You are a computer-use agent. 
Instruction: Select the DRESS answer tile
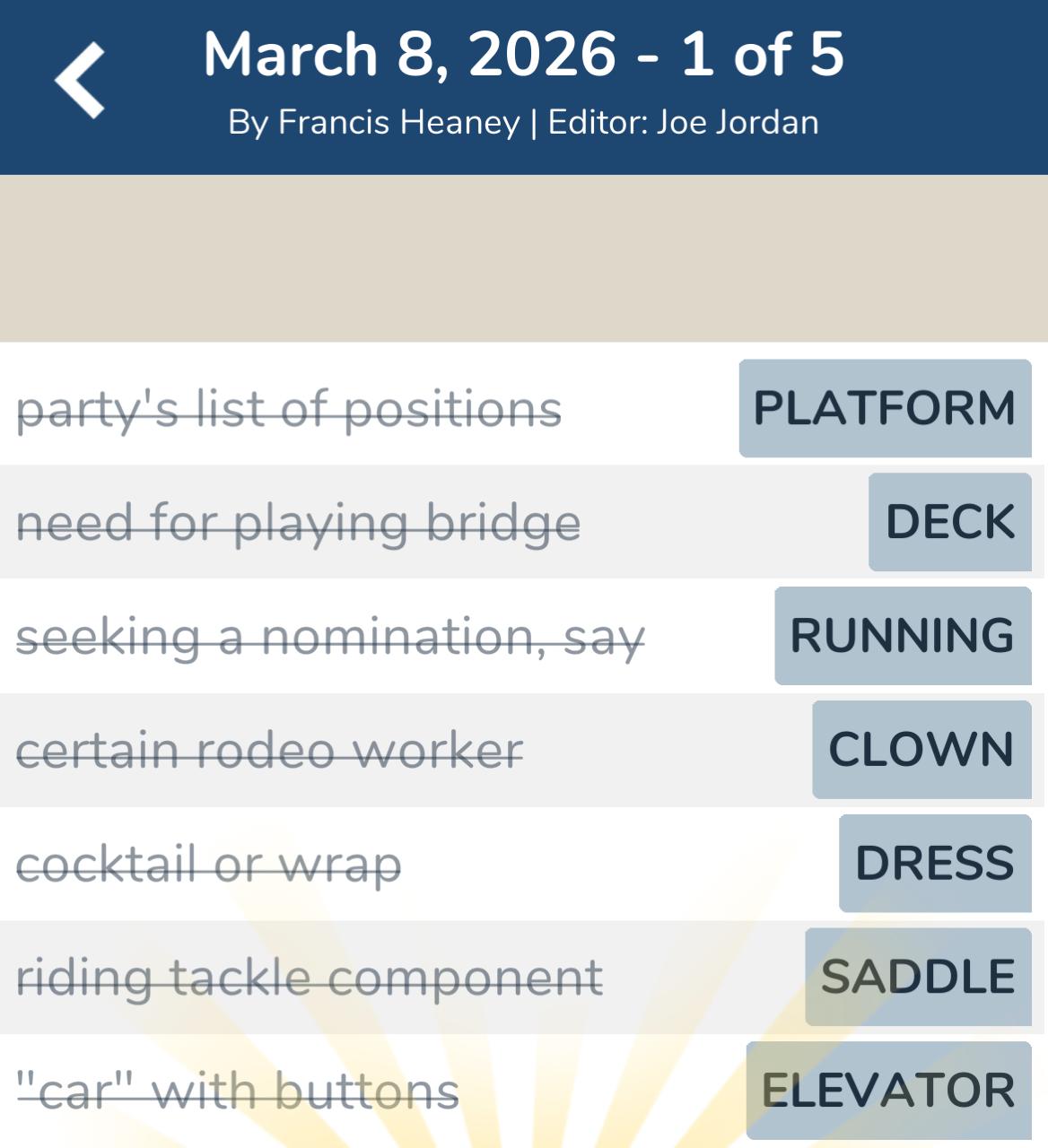(933, 863)
